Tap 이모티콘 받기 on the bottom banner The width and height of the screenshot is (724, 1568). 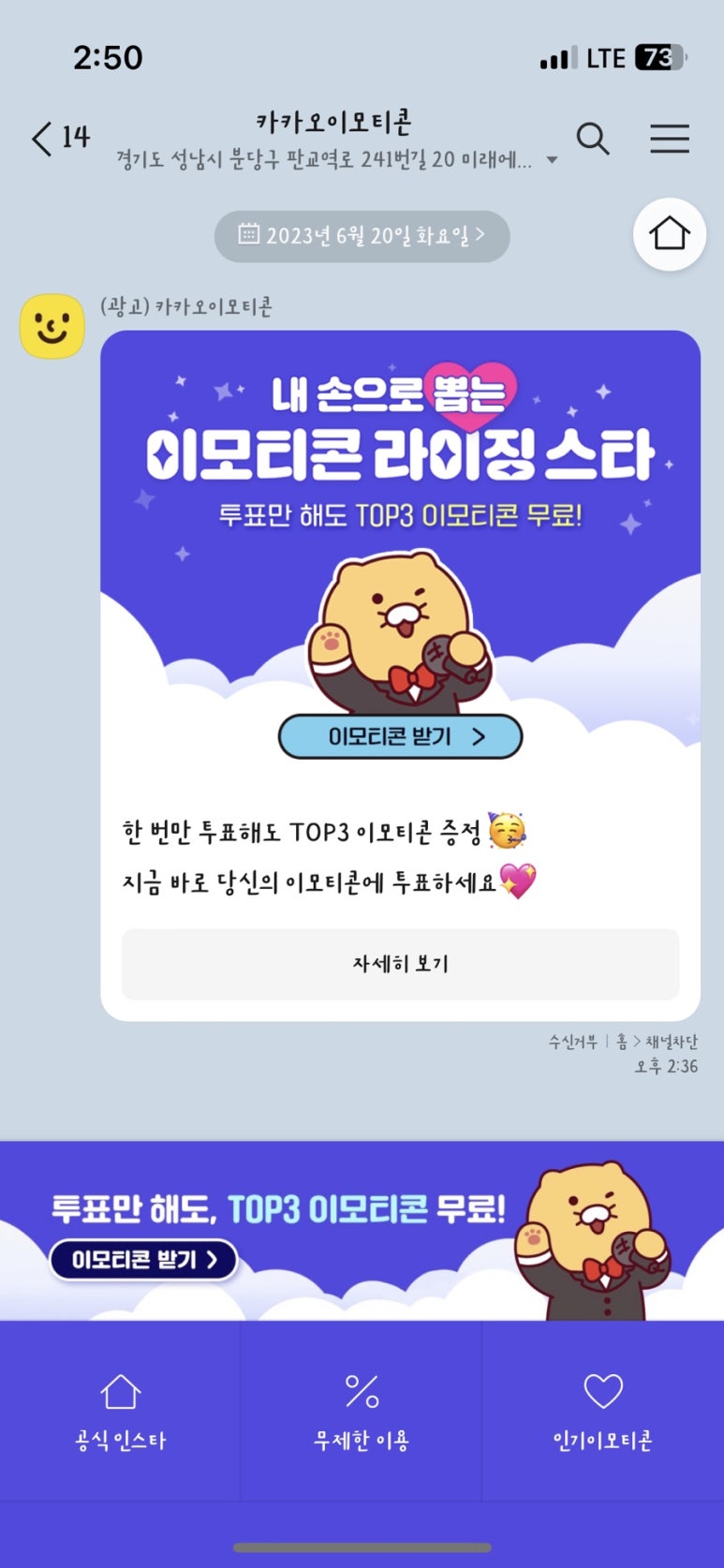tap(143, 1260)
